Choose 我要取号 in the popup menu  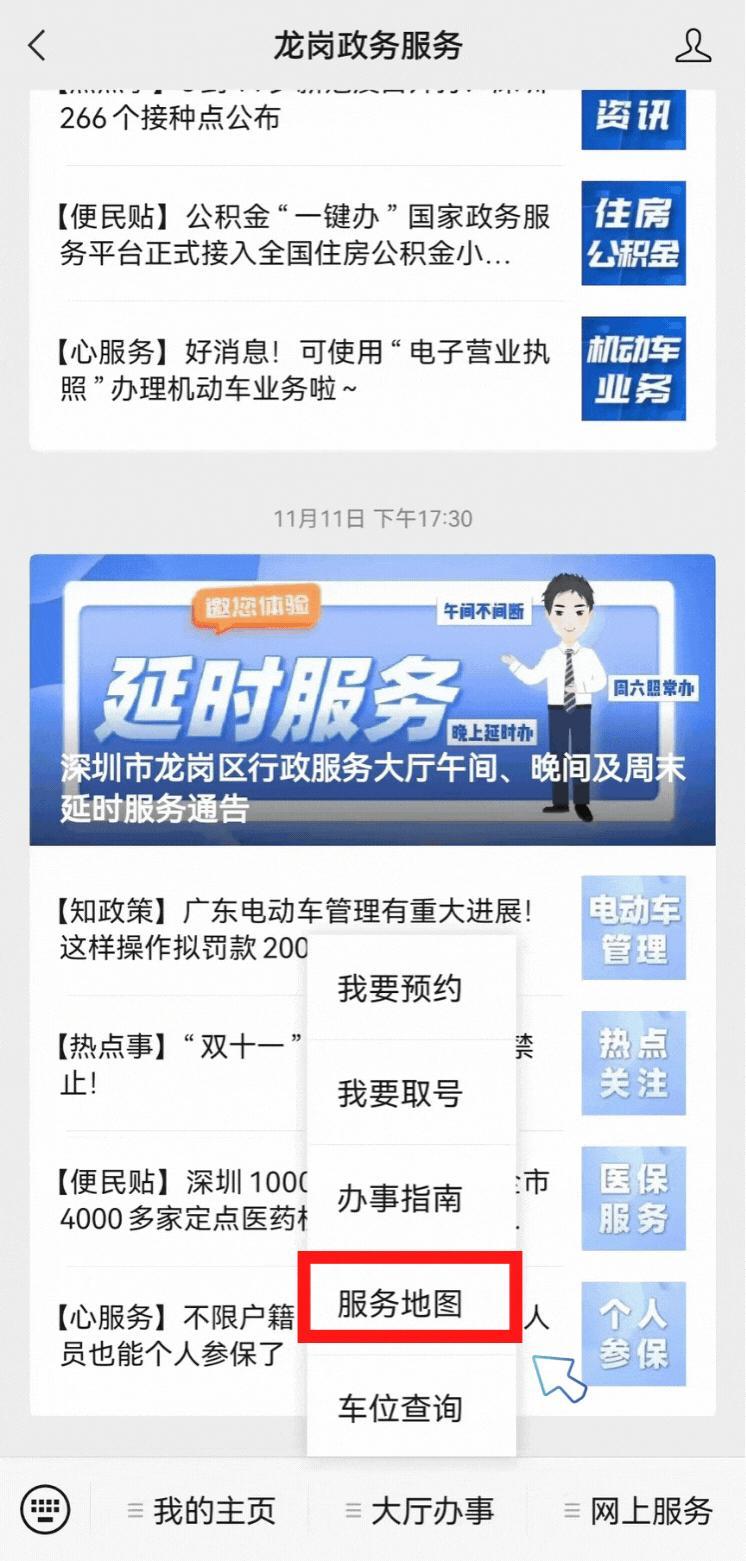(x=400, y=1093)
